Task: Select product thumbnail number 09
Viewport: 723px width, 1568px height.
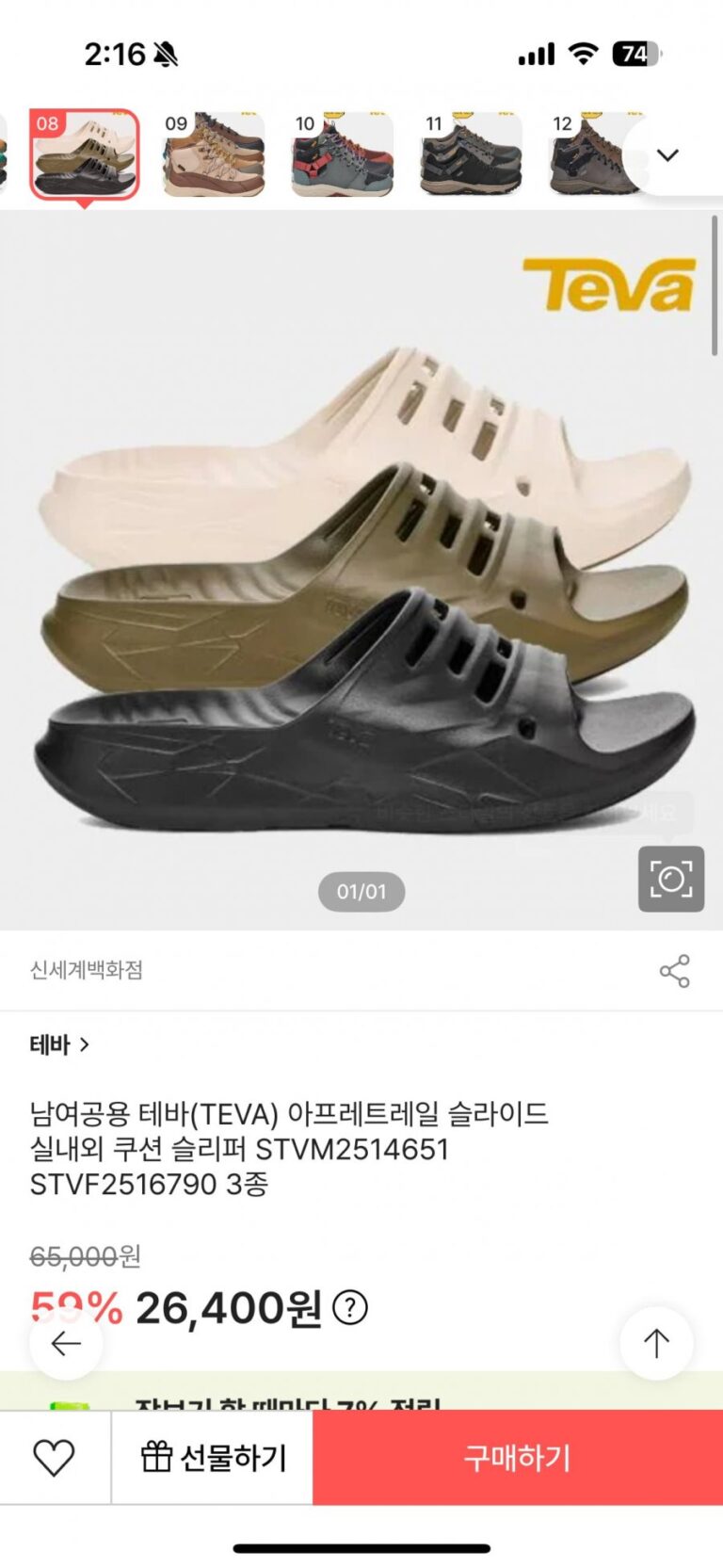Action: 213,154
